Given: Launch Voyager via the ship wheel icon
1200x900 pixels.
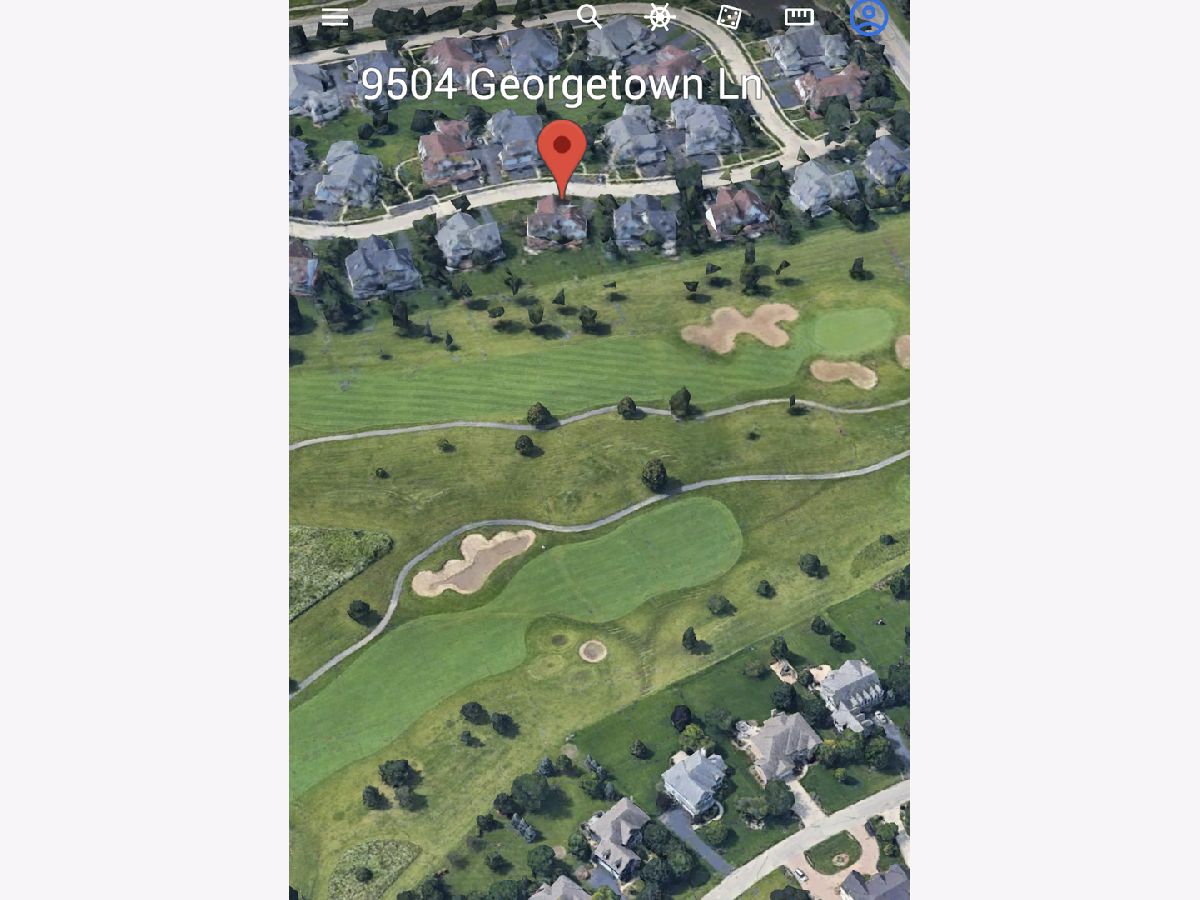Looking at the screenshot, I should pyautogui.click(x=659, y=17).
